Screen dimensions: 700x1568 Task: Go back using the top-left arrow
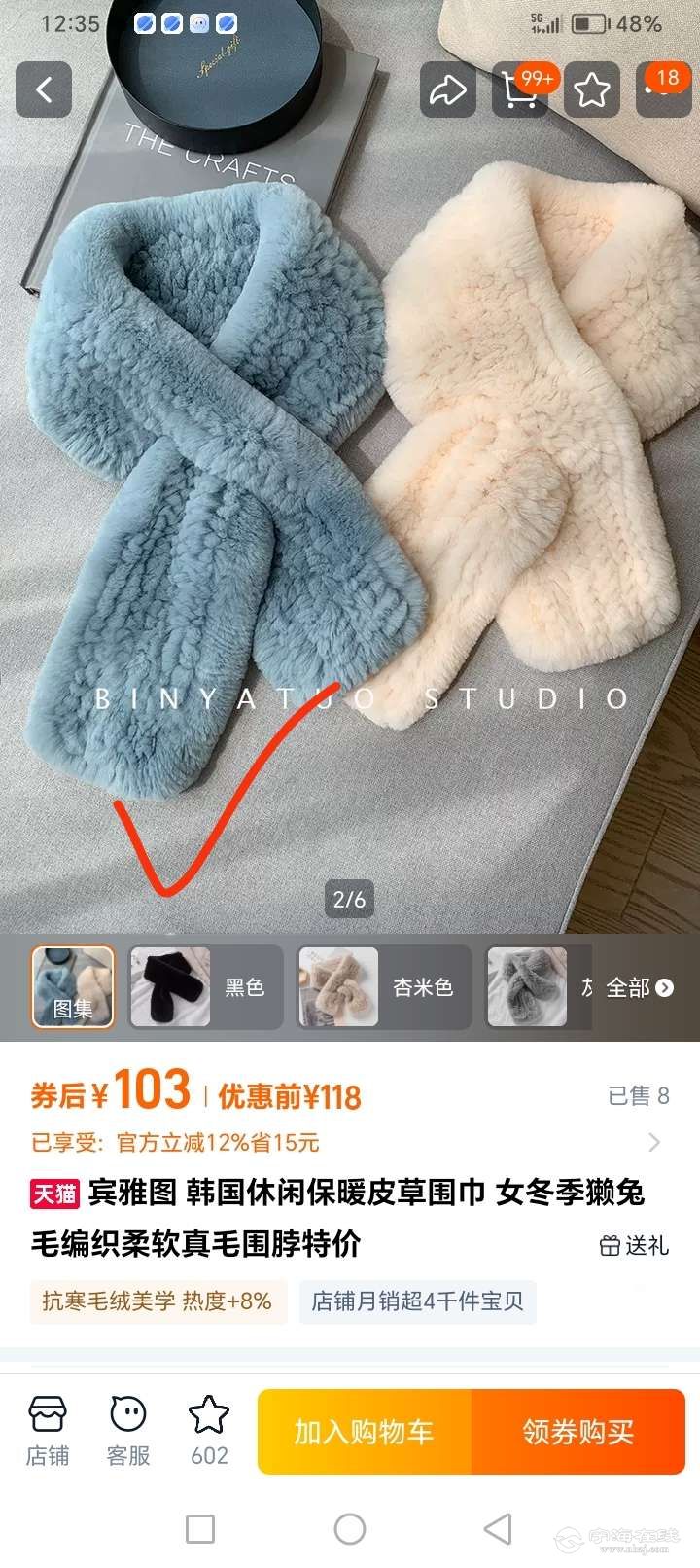point(44,89)
